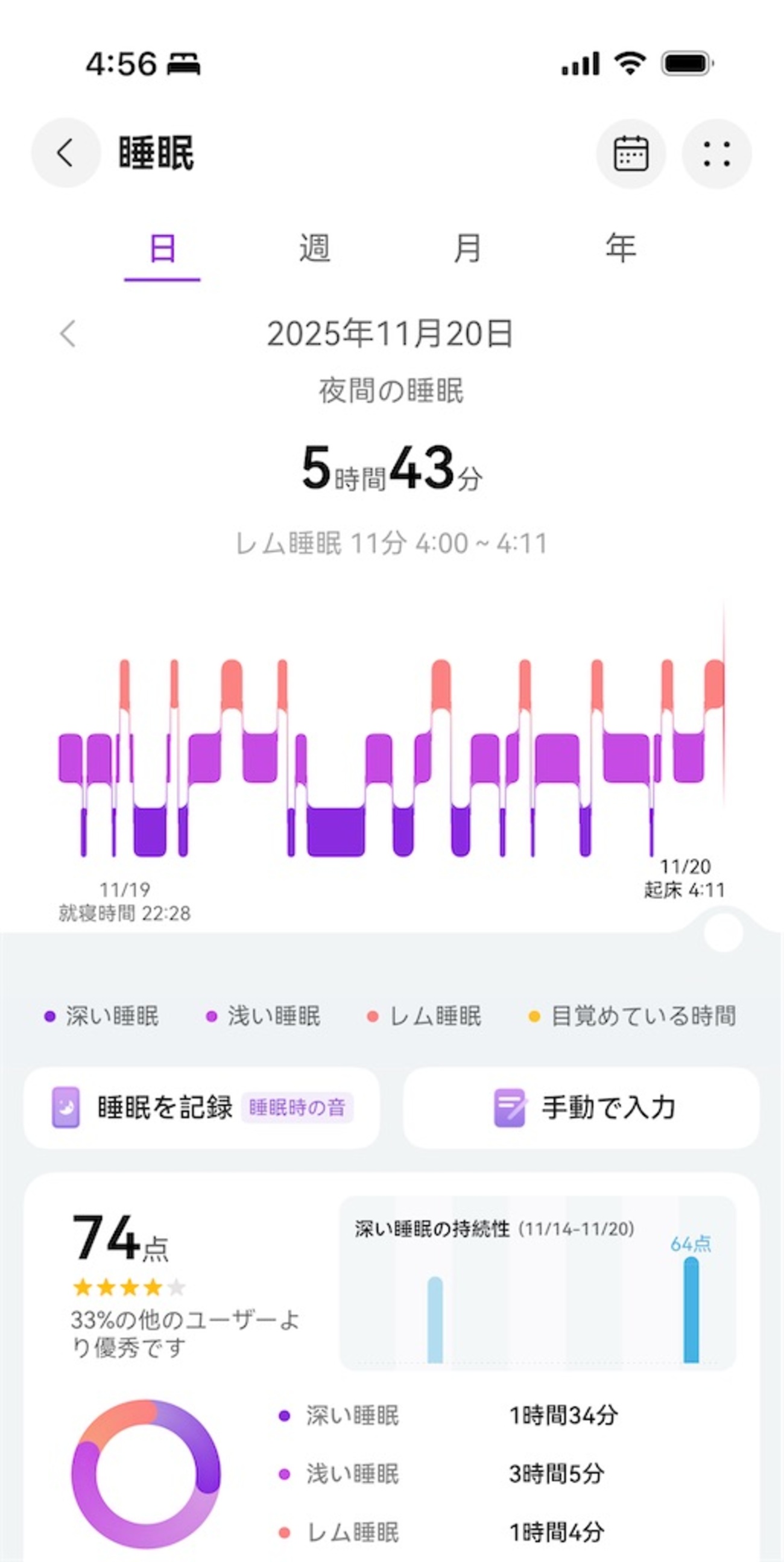The width and height of the screenshot is (784, 1562).
Task: Switch to the 年 tab
Action: pyautogui.click(x=621, y=248)
